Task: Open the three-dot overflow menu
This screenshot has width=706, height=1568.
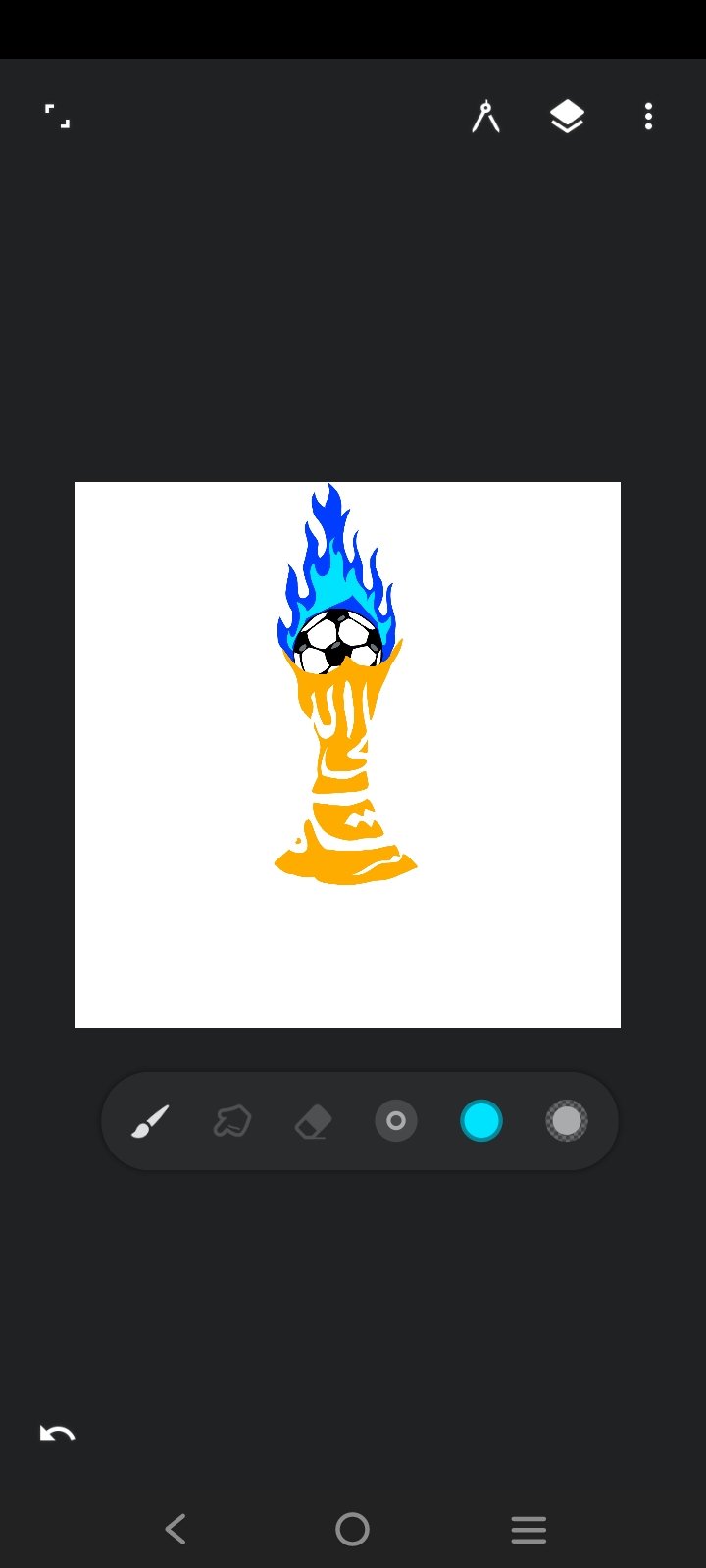Action: point(648,117)
